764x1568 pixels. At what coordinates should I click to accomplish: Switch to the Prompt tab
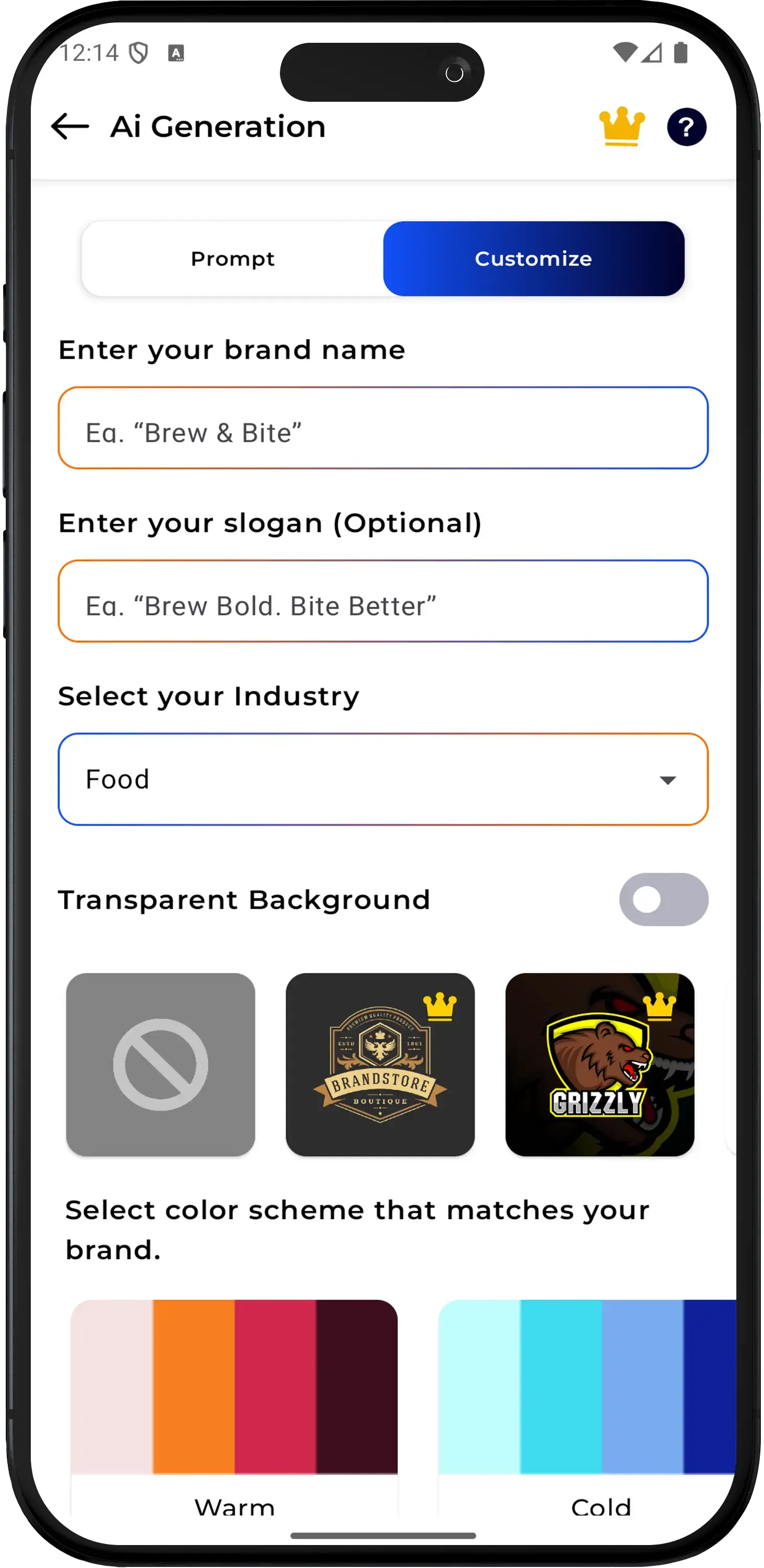point(232,259)
